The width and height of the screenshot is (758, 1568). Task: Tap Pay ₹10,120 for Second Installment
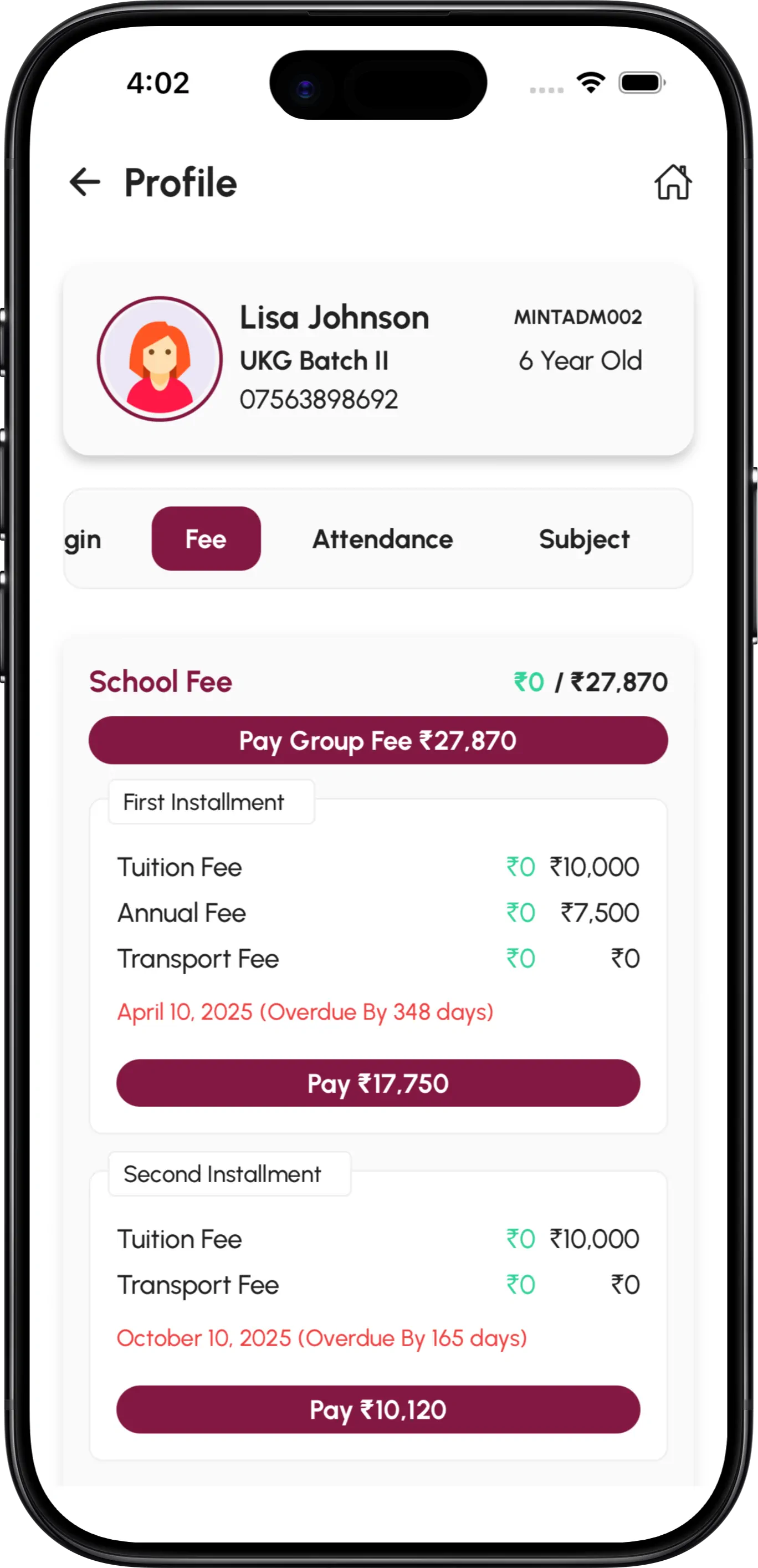378,1410
